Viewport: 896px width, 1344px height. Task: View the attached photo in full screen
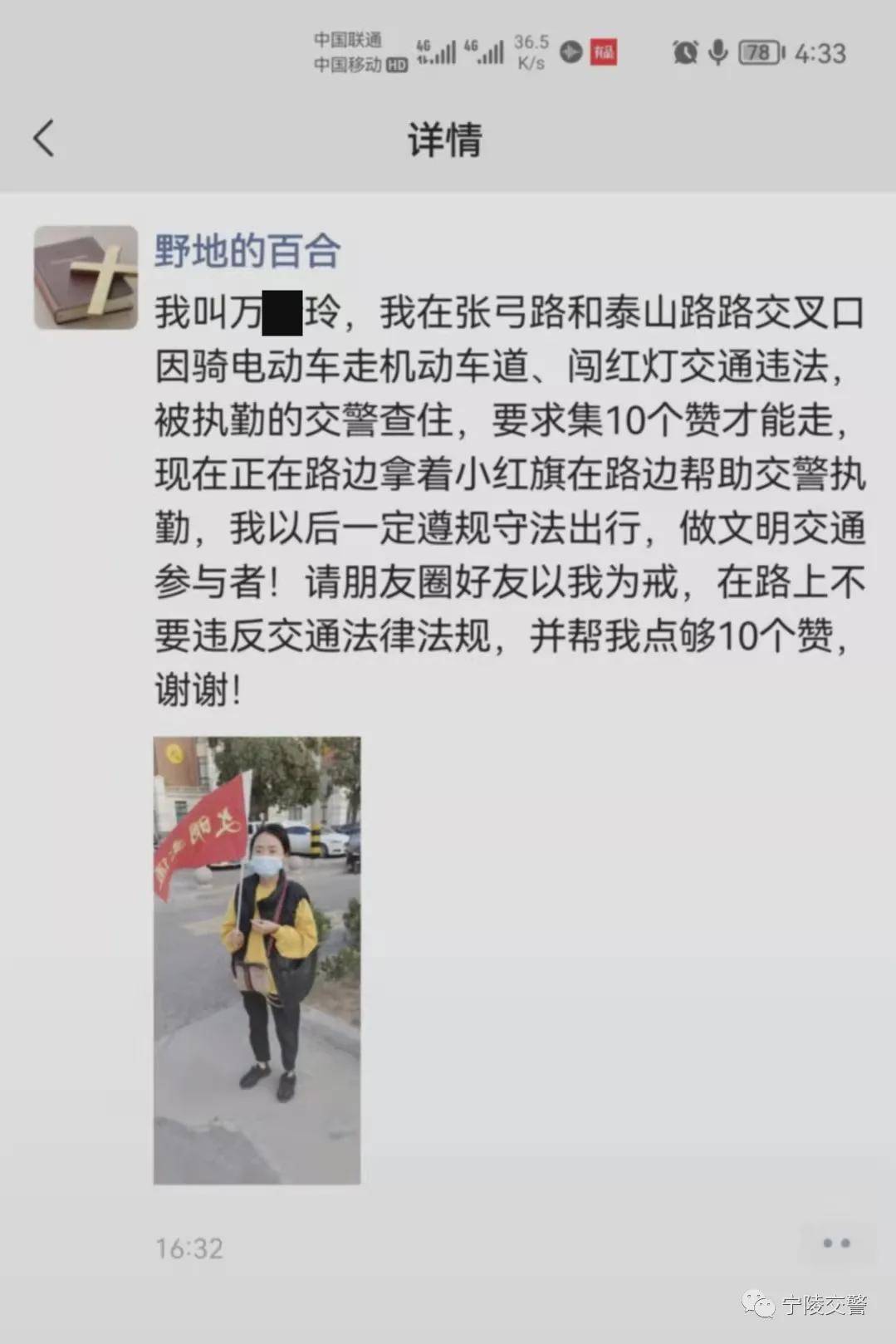tap(257, 959)
